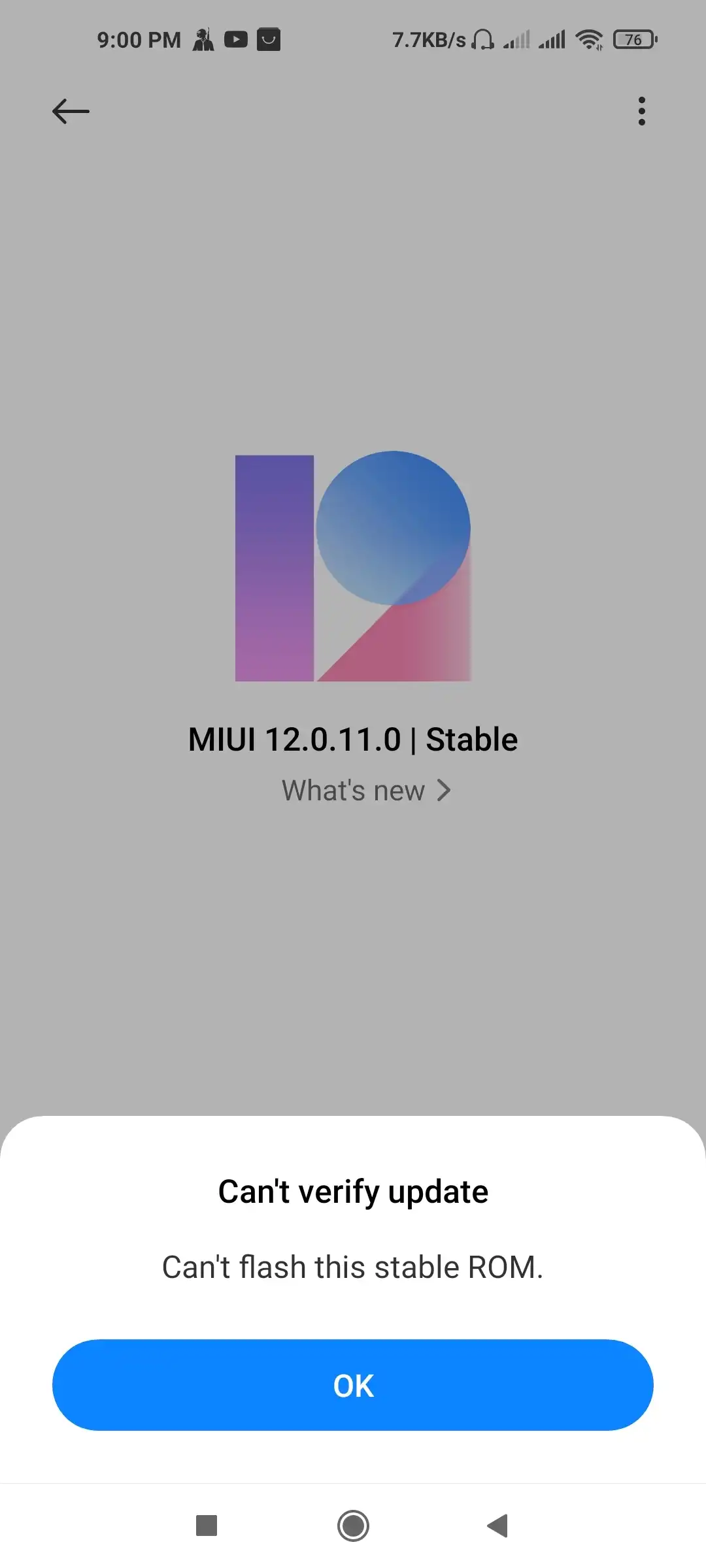Image resolution: width=706 pixels, height=1568 pixels.
Task: Tap OK to dismiss the verify error
Action: click(x=353, y=1385)
